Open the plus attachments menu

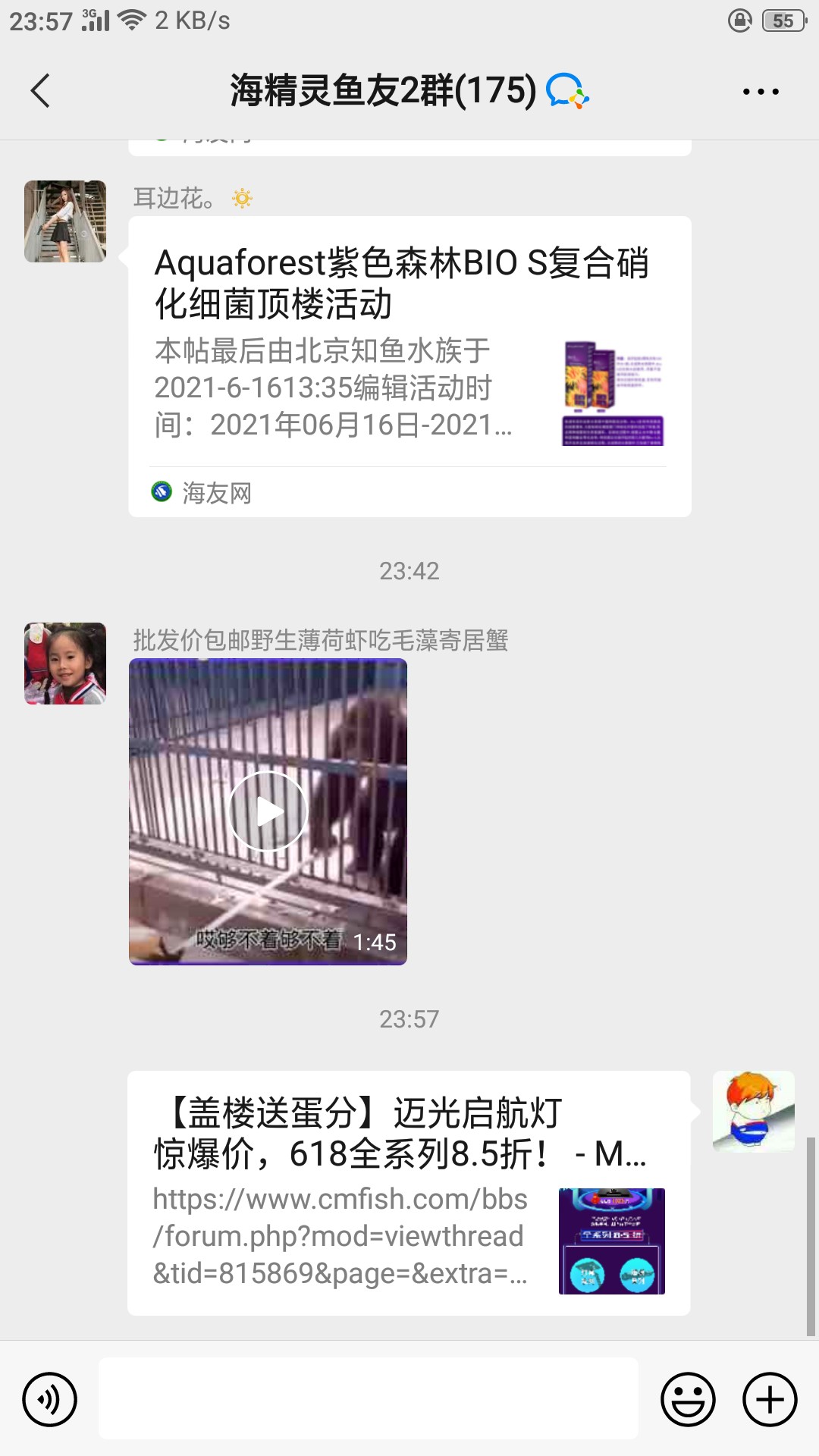769,1399
